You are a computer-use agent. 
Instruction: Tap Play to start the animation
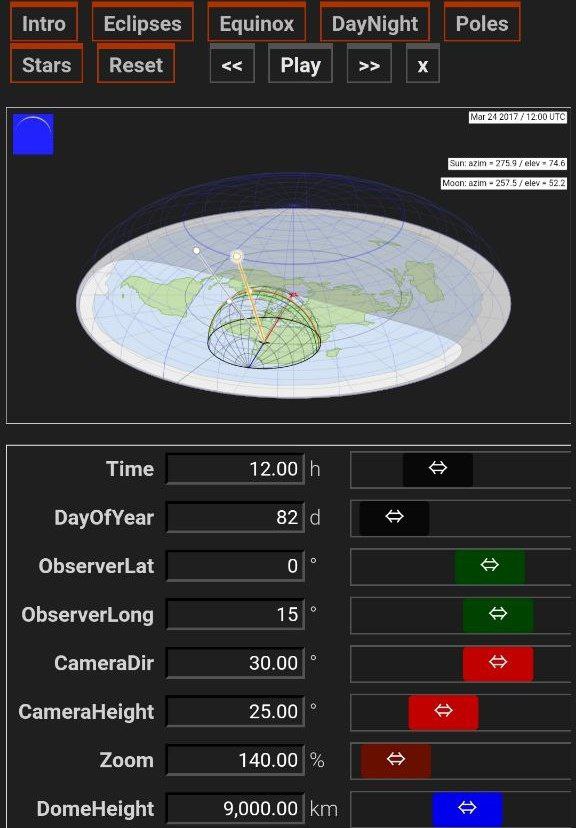coord(300,64)
